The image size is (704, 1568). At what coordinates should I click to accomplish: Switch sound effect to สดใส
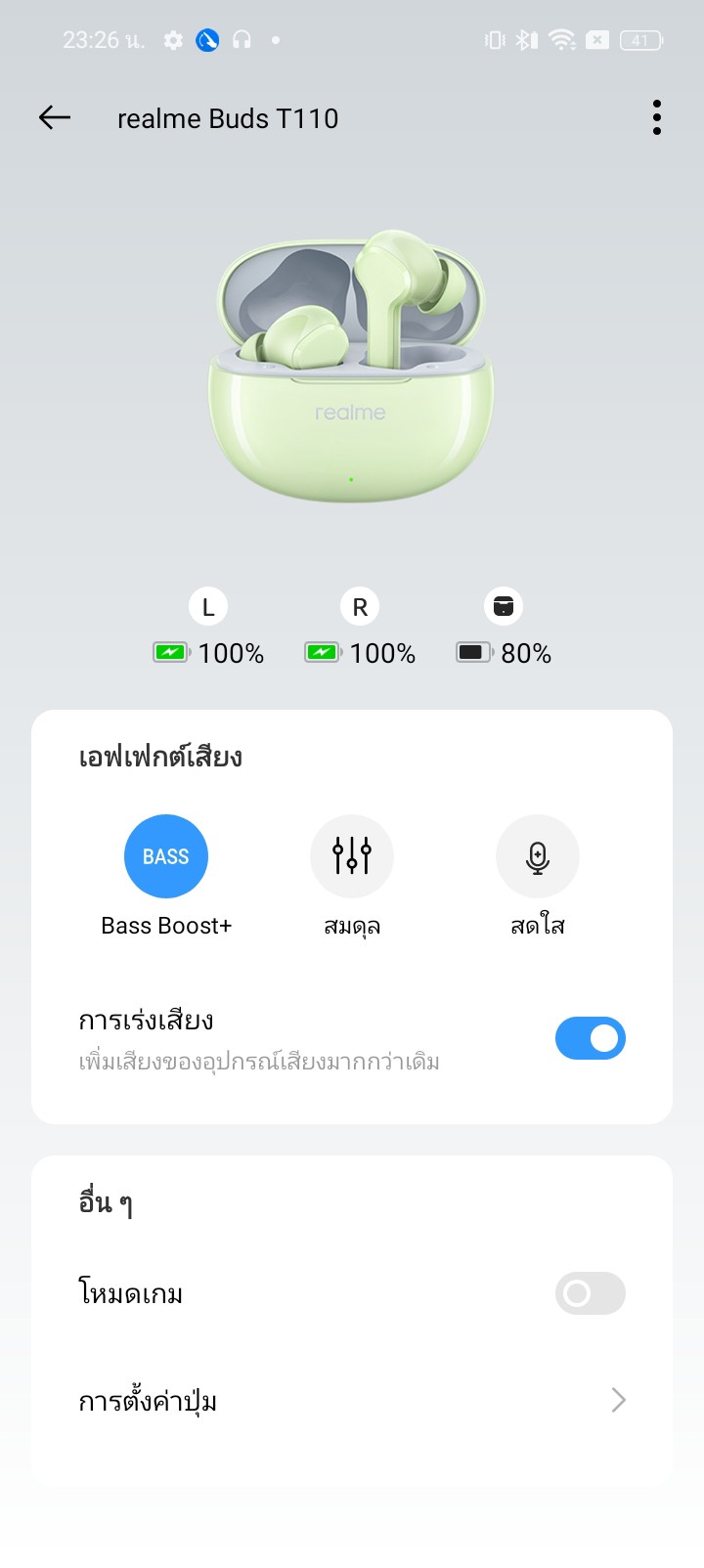[537, 856]
